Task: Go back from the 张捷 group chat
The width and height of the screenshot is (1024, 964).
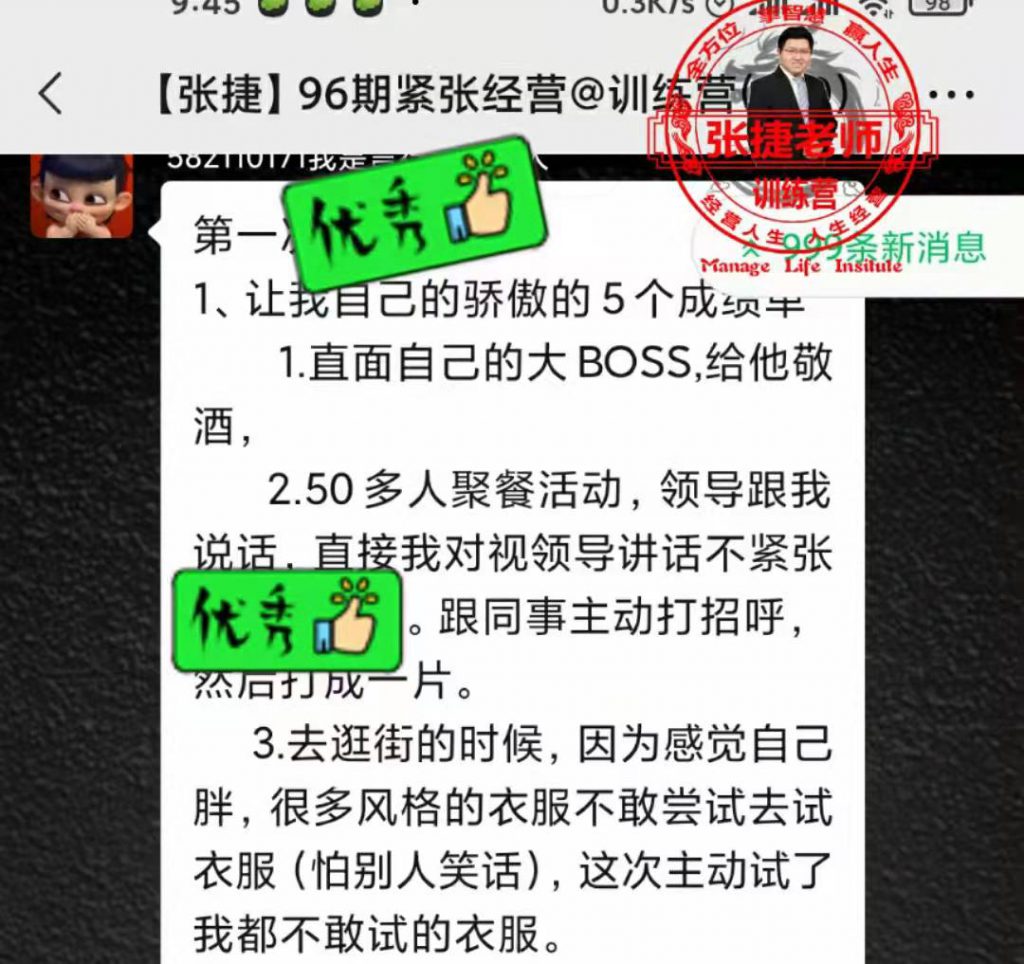Action: pos(50,94)
